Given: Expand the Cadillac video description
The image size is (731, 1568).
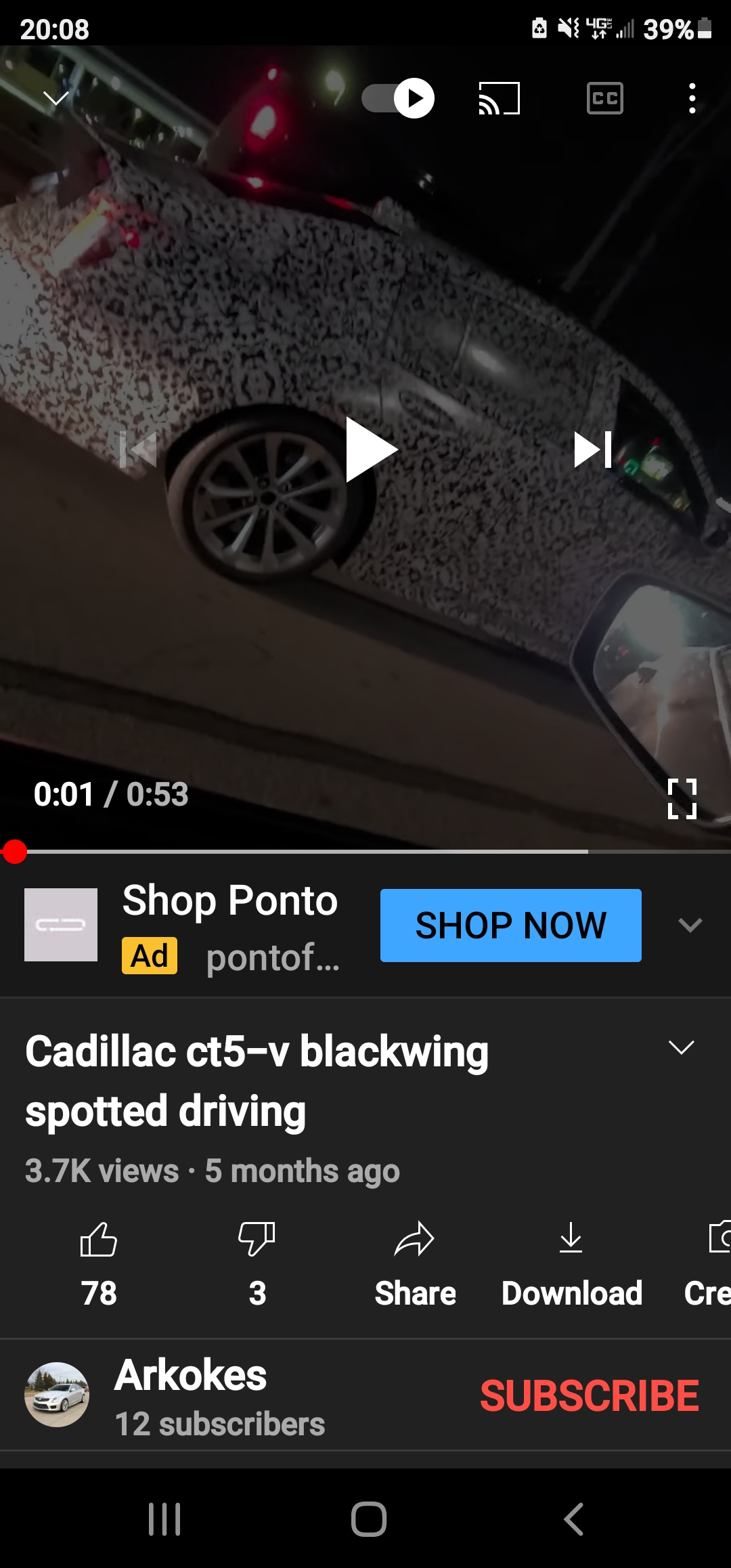Looking at the screenshot, I should click(682, 1048).
